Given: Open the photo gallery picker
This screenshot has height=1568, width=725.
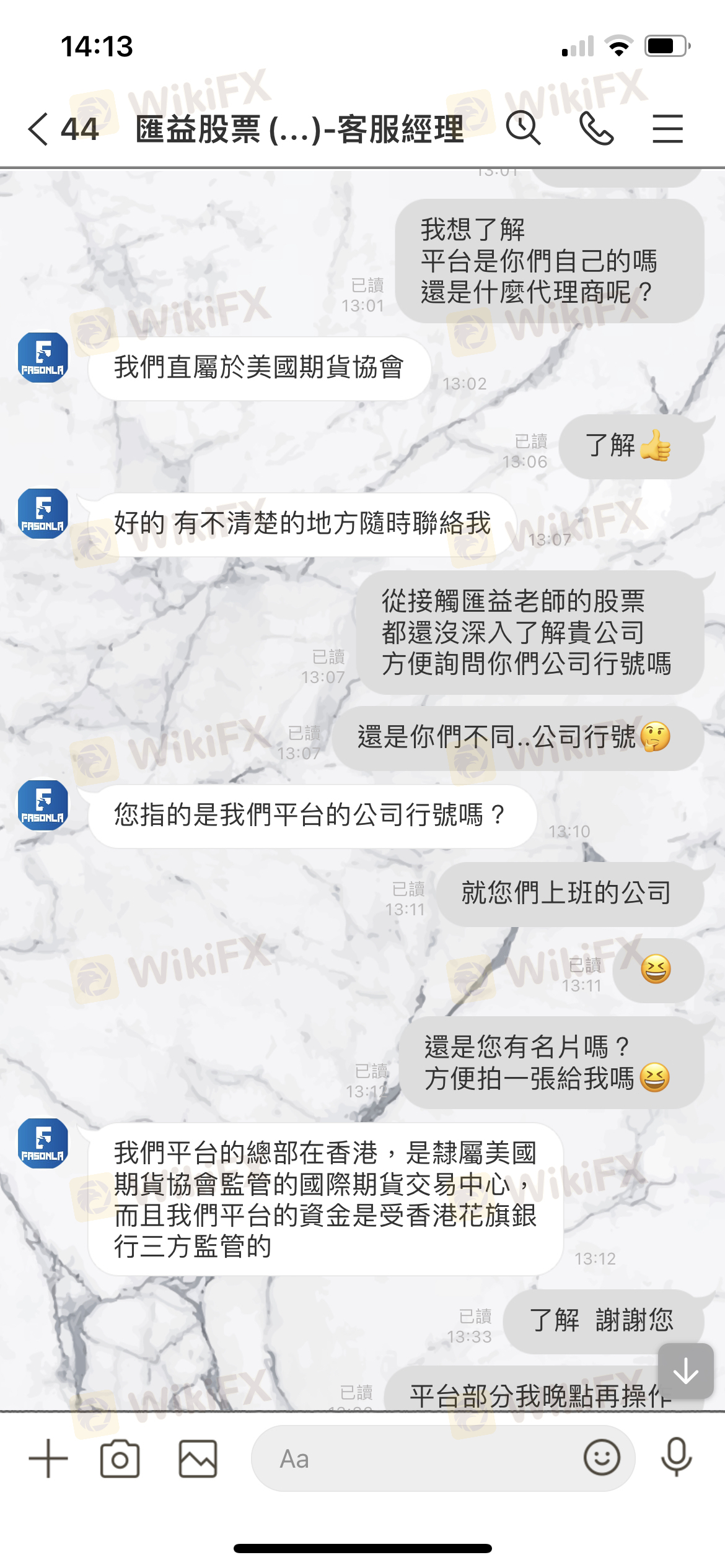Looking at the screenshot, I should (198, 1458).
